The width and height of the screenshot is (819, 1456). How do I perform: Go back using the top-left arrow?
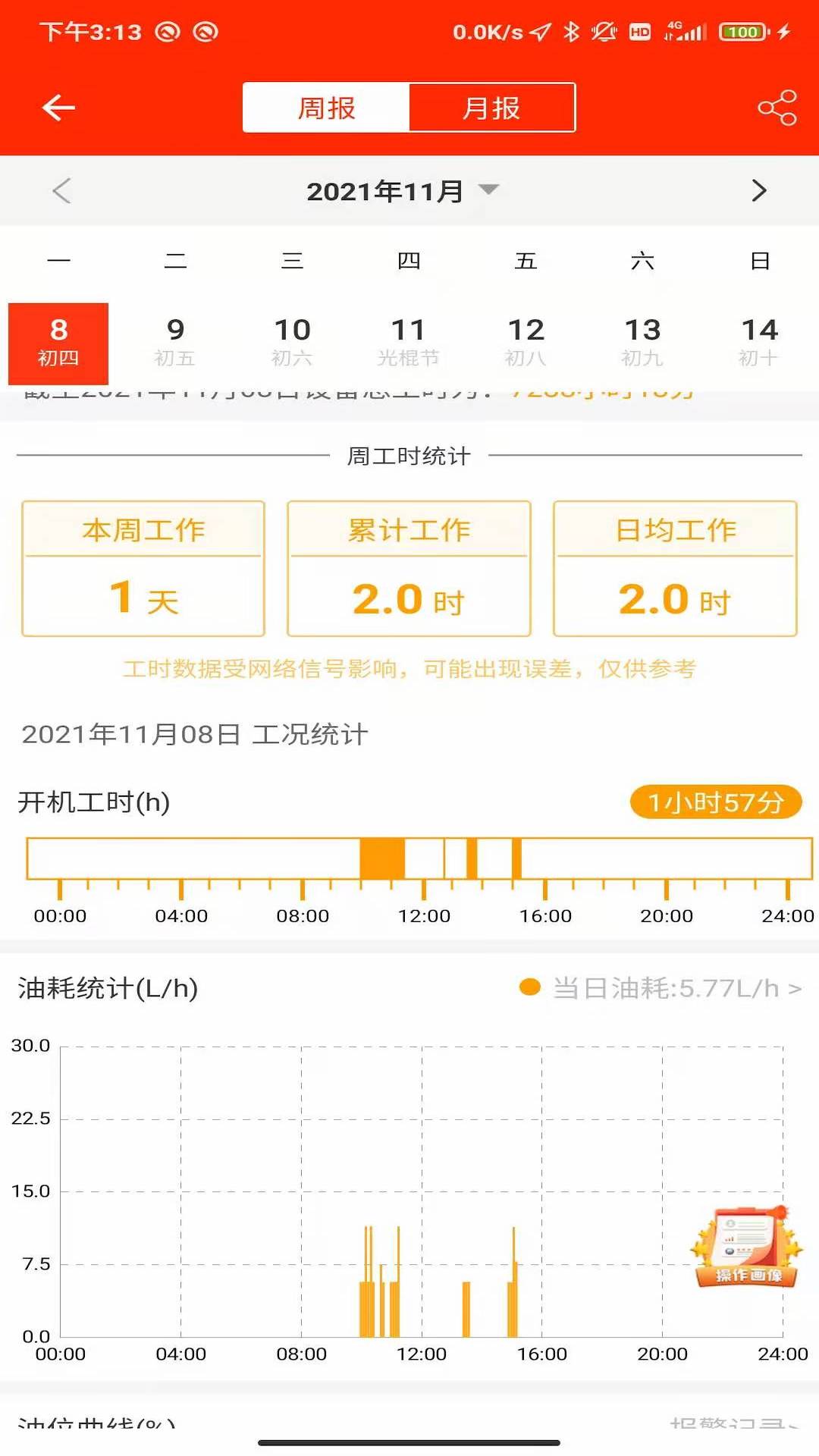tap(58, 108)
